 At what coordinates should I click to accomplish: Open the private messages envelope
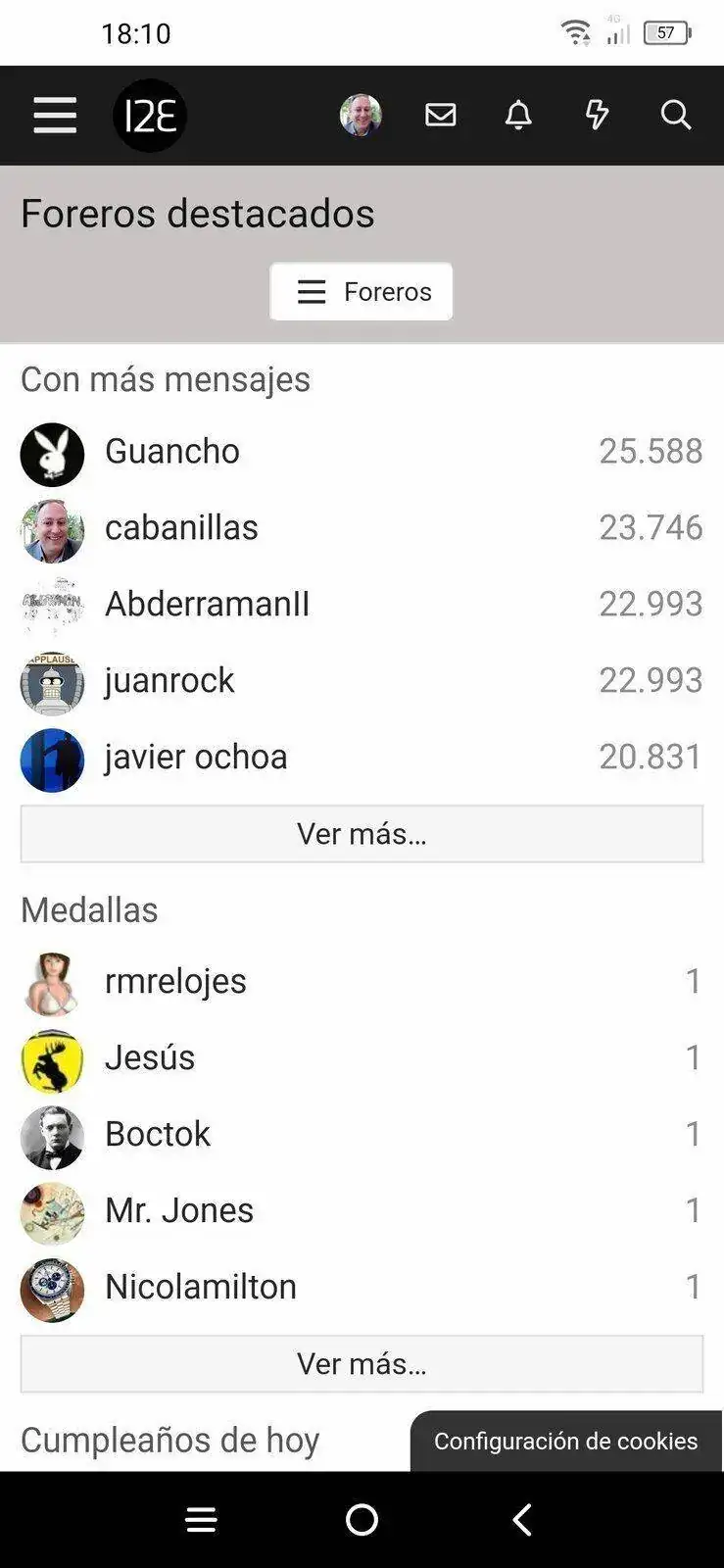[440, 116]
